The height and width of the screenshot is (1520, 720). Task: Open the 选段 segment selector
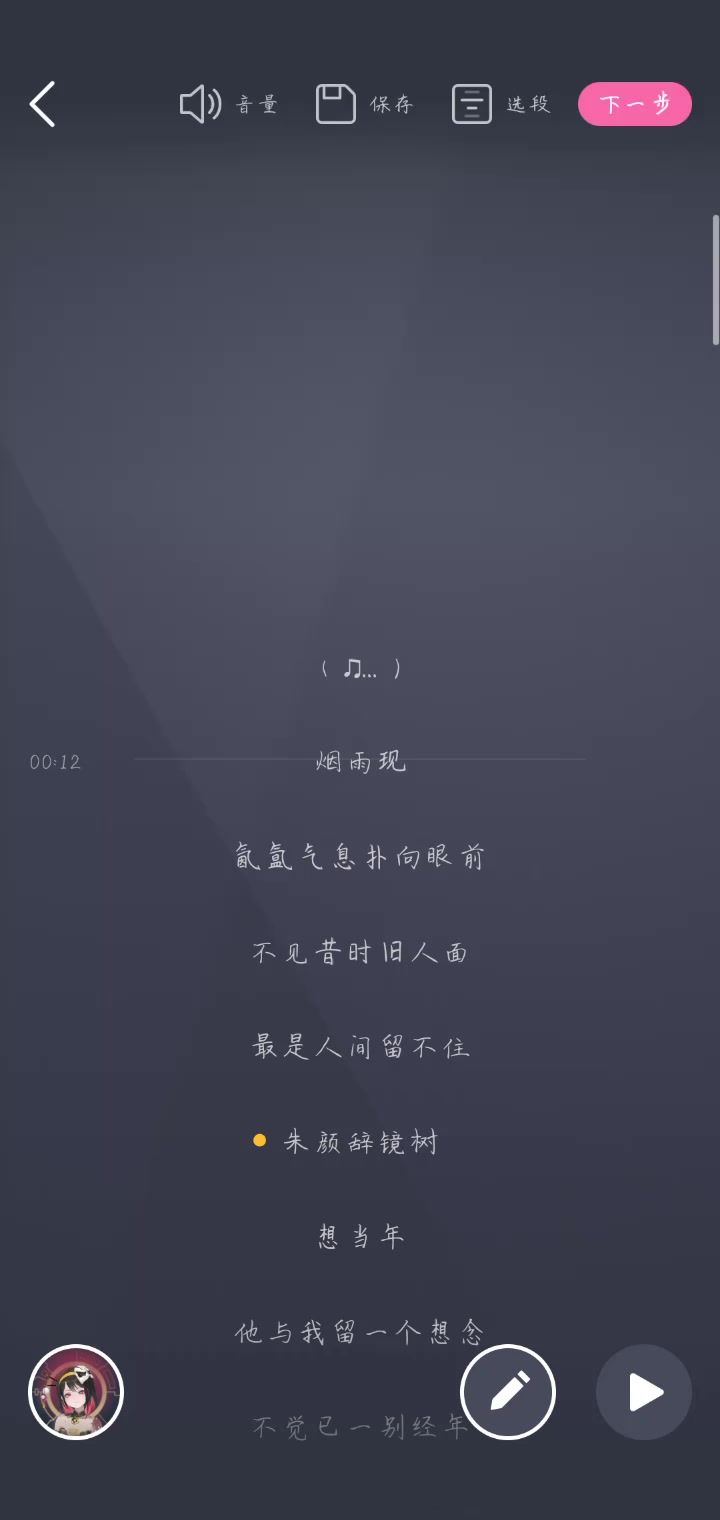pos(500,104)
